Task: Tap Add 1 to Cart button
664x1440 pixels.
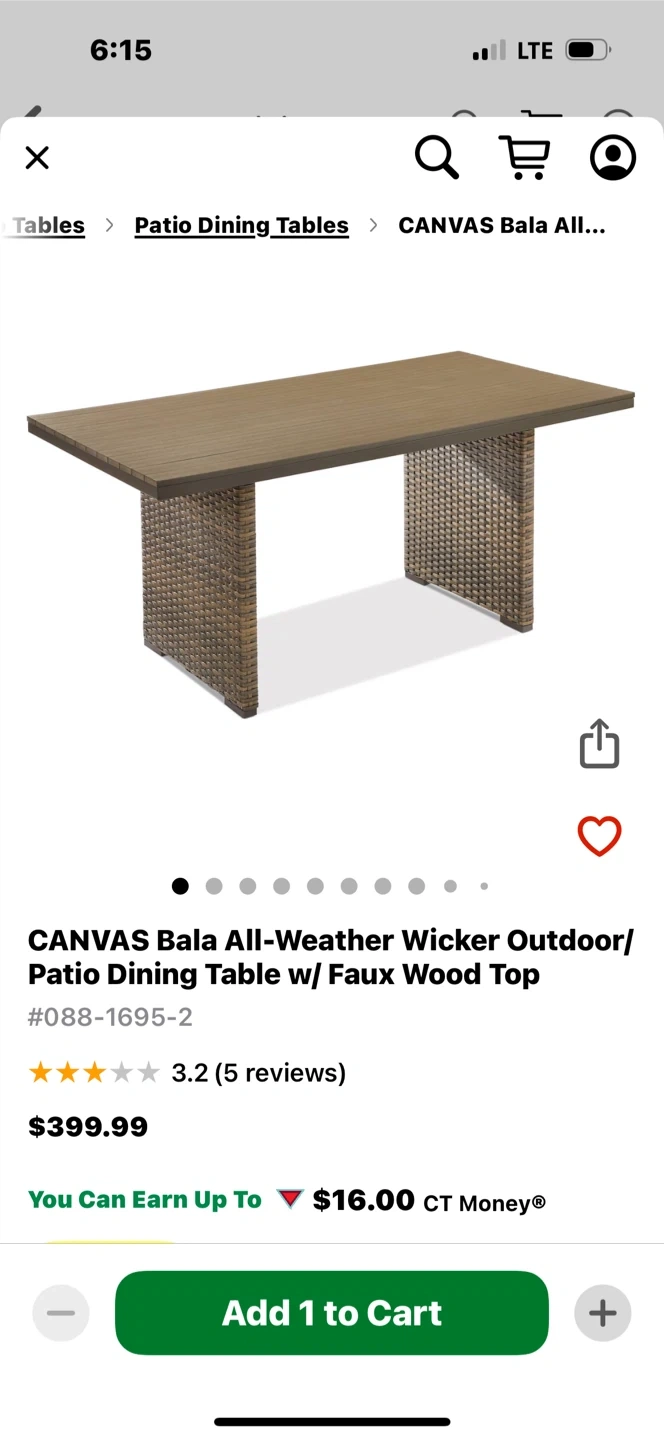Action: pos(332,1312)
